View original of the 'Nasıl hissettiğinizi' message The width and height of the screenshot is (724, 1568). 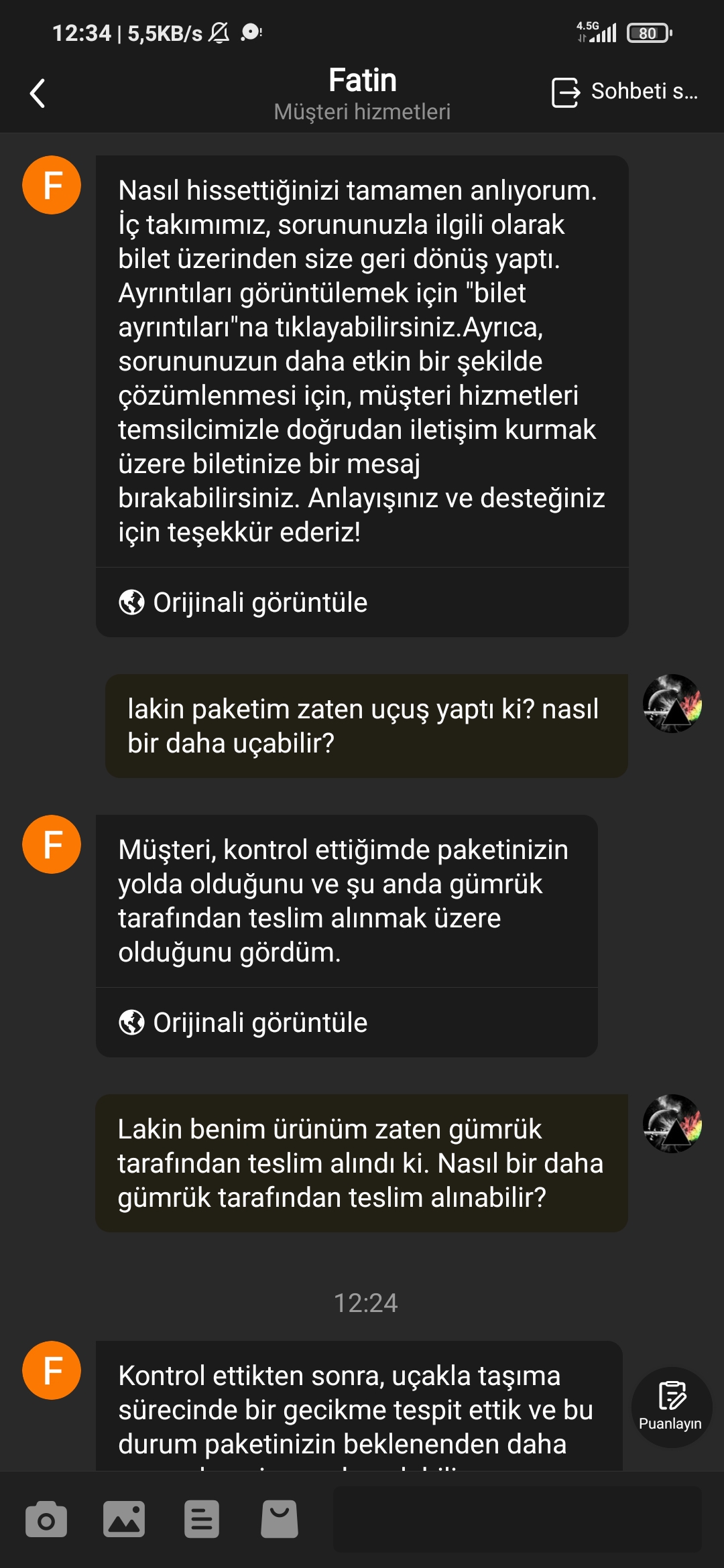[243, 602]
